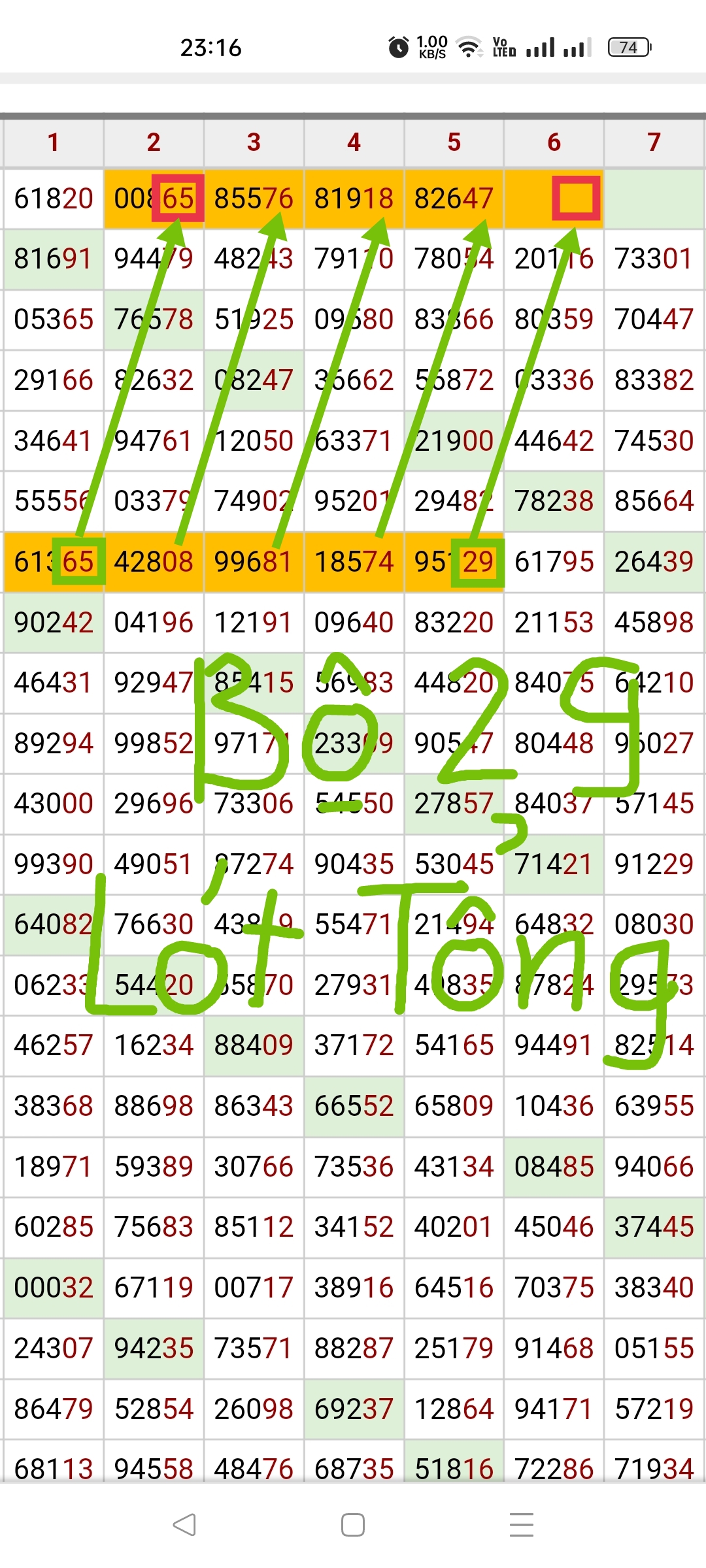706x1568 pixels.
Task: Tap the system back button
Action: (184, 1525)
